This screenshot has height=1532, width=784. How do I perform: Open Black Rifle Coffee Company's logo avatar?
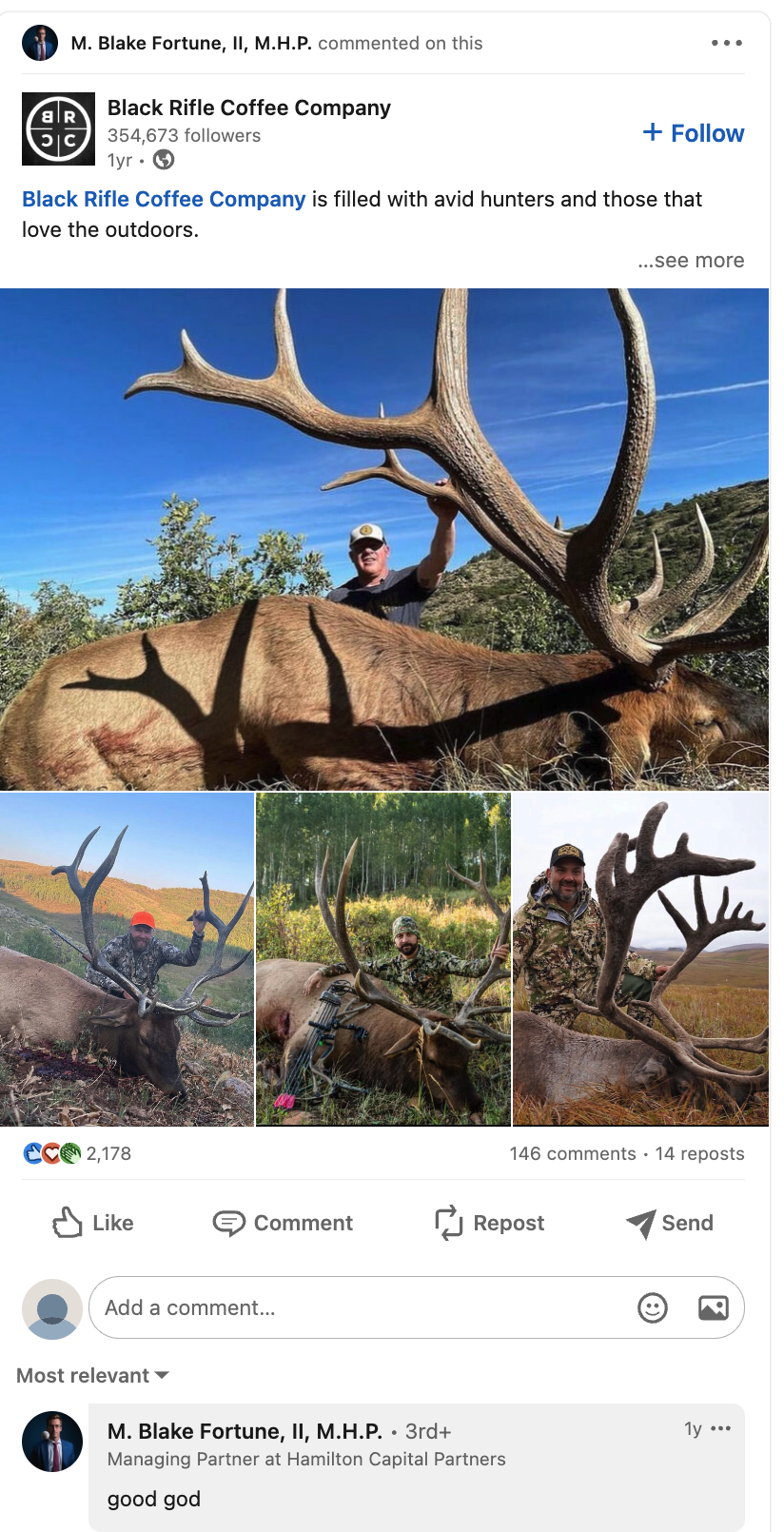point(58,128)
